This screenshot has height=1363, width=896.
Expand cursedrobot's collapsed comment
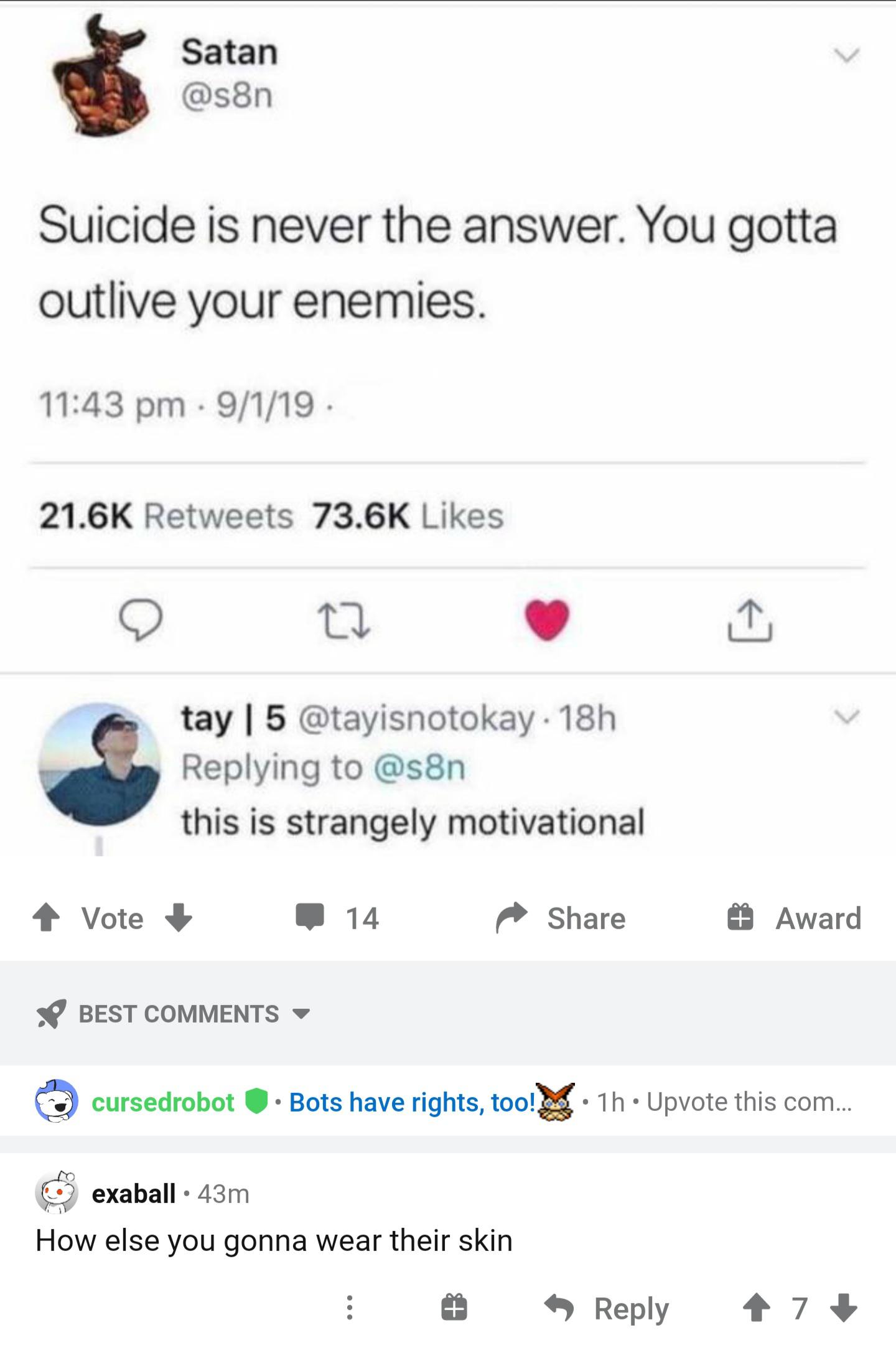tap(436, 1102)
